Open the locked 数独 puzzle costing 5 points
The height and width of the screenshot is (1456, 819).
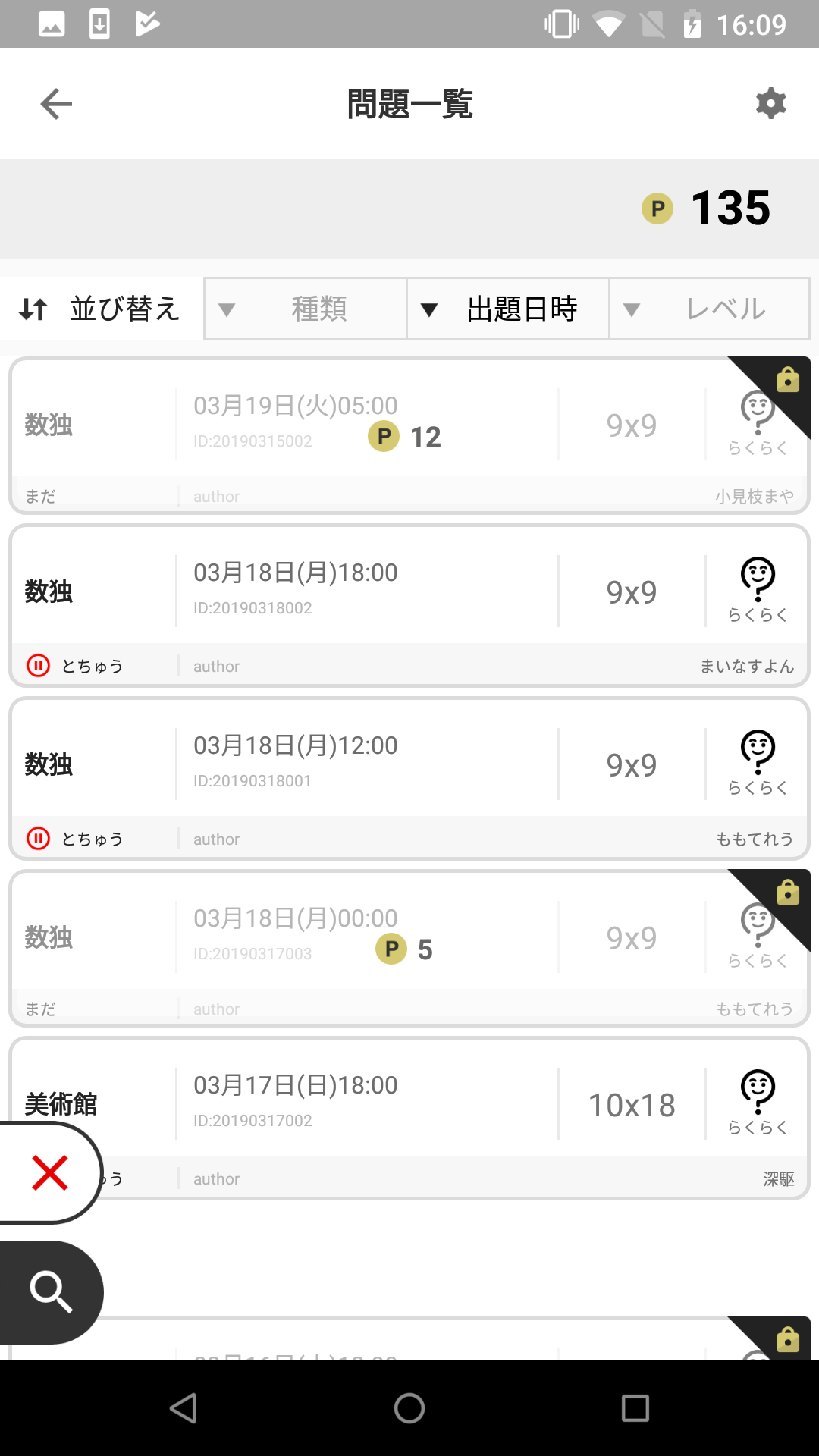[x=409, y=948]
